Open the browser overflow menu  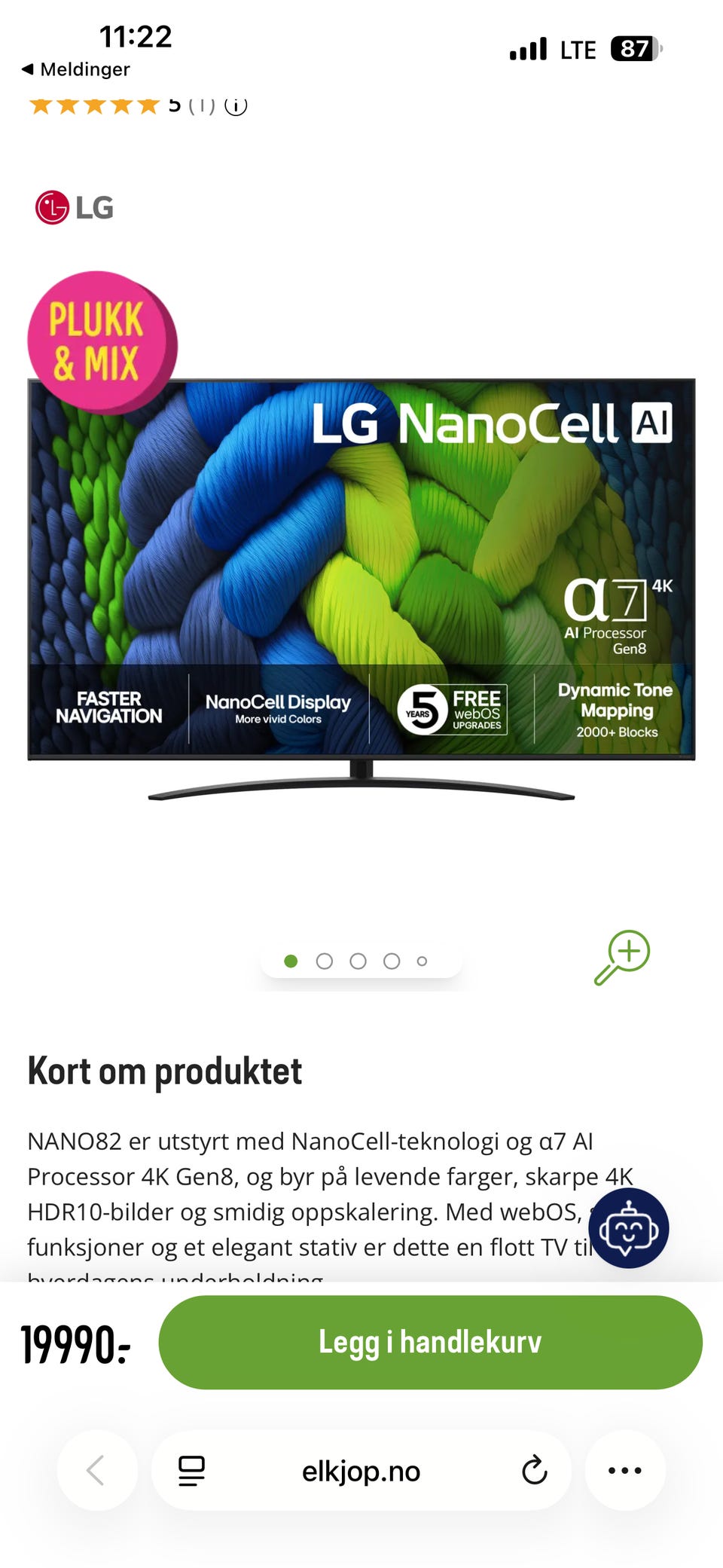pos(625,1470)
